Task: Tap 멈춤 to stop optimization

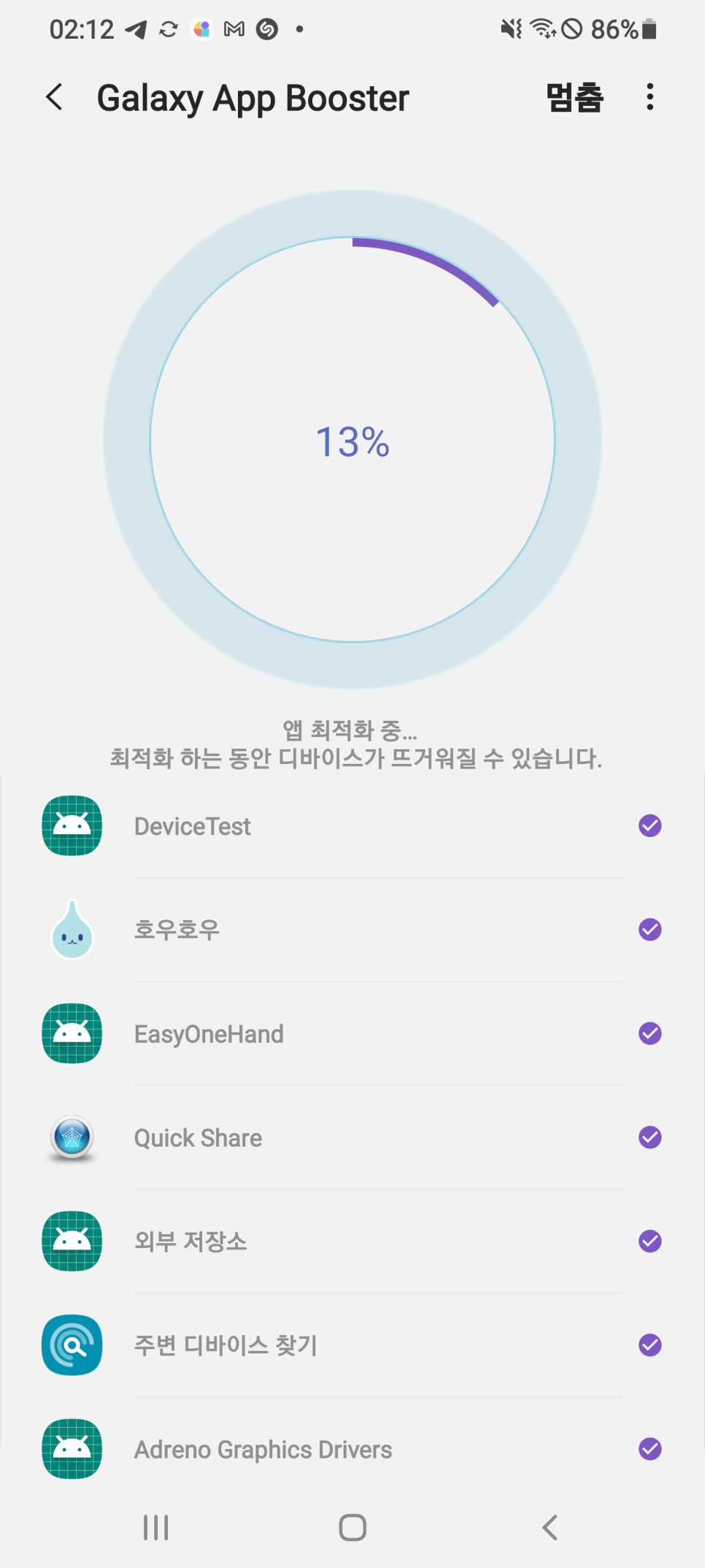Action: (x=574, y=97)
